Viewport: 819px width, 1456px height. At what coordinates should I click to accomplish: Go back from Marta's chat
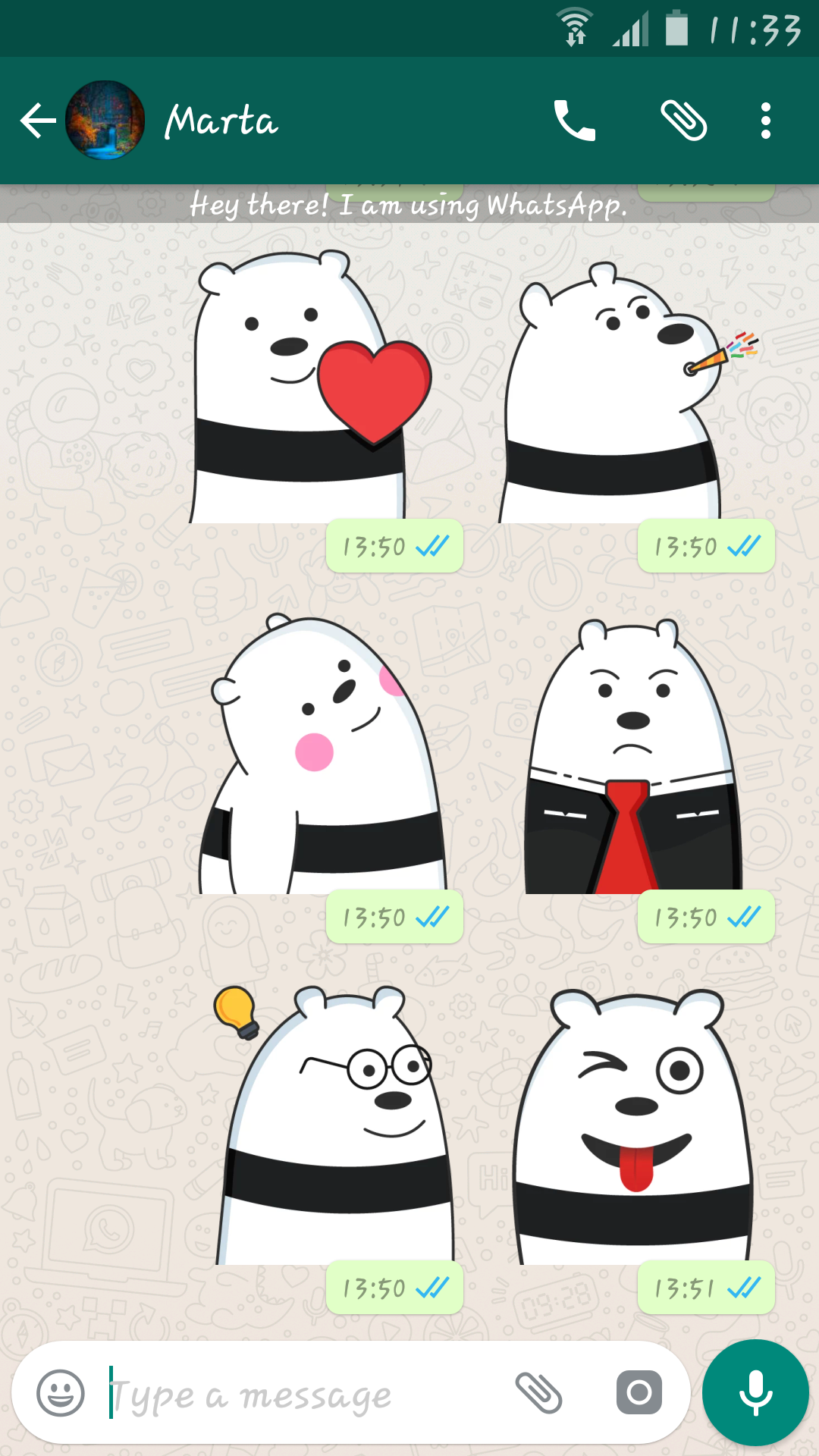click(x=38, y=121)
